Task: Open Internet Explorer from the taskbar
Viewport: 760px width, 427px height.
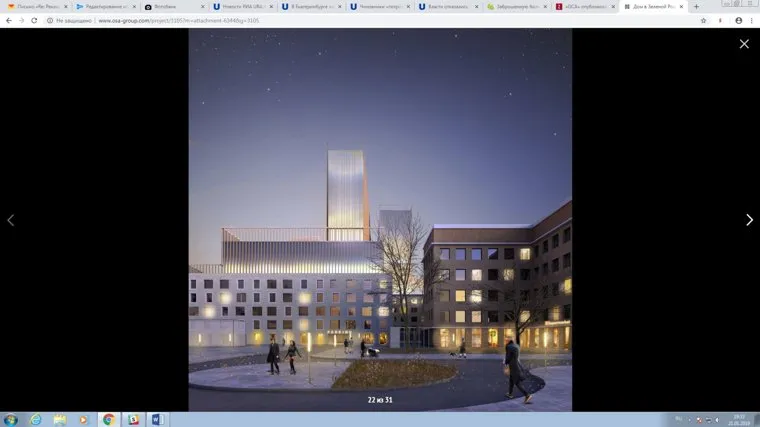Action: tap(36, 419)
